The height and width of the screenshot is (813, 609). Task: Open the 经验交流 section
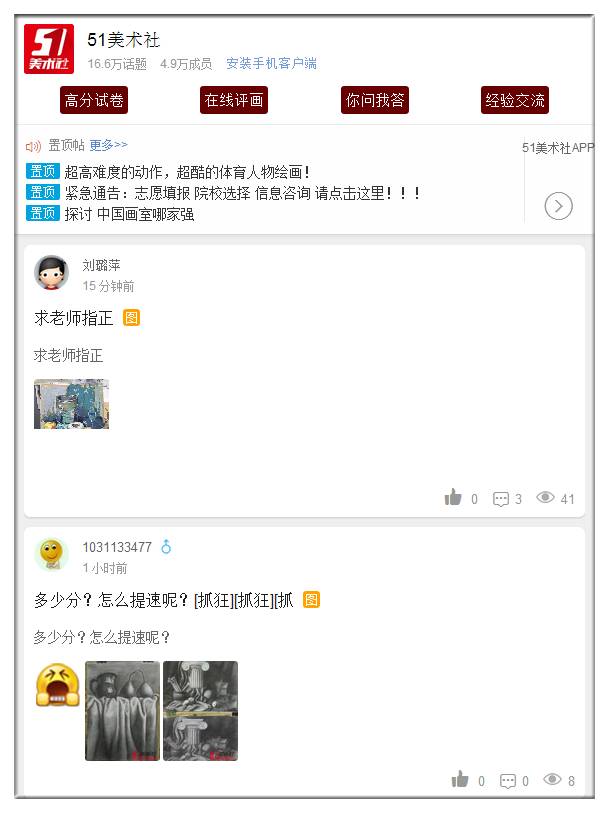515,100
